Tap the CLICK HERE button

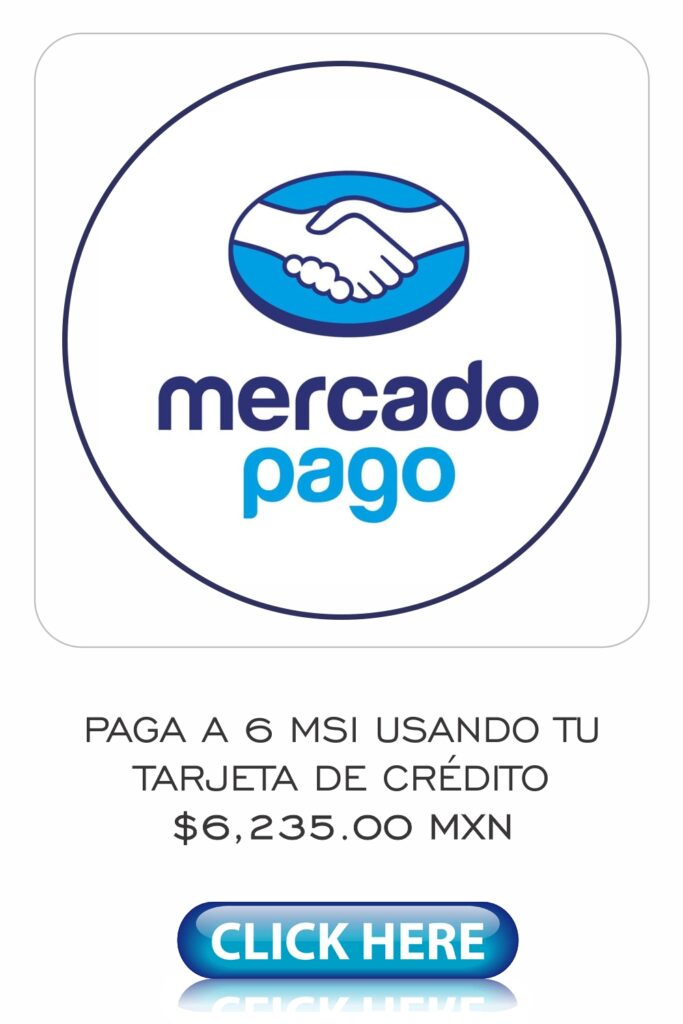347,941
